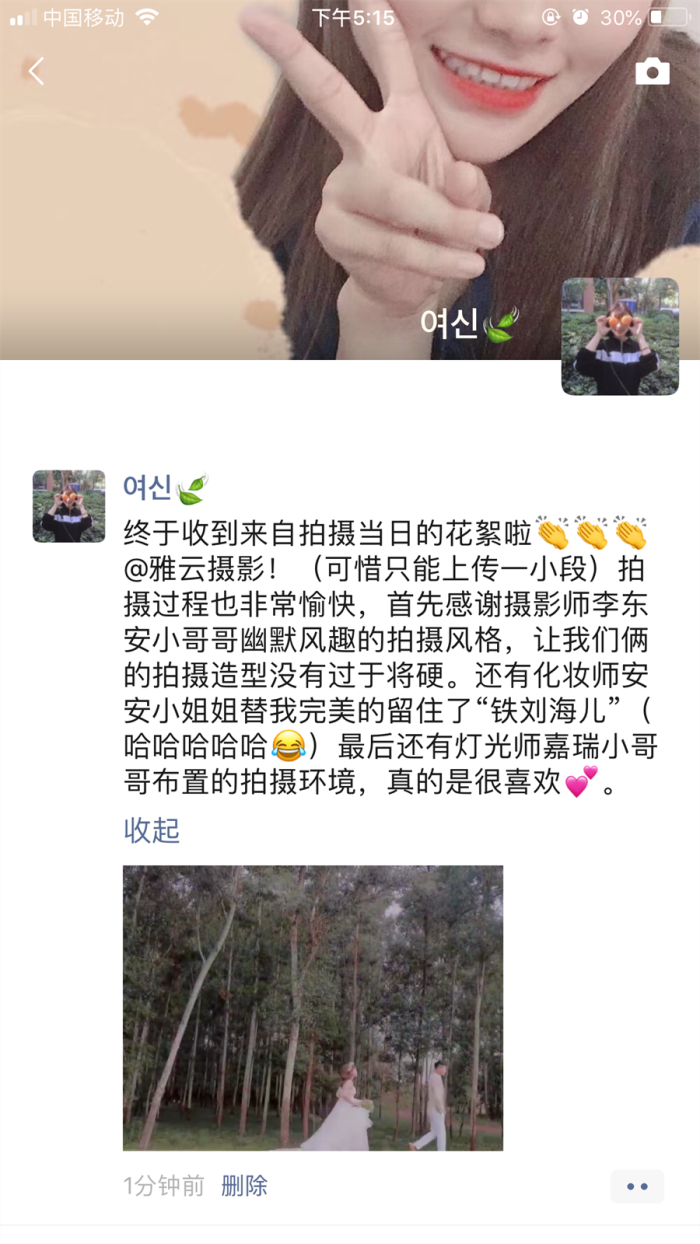Open the large profile avatar on cover
Viewport: 700px width, 1244px height.
coord(620,336)
